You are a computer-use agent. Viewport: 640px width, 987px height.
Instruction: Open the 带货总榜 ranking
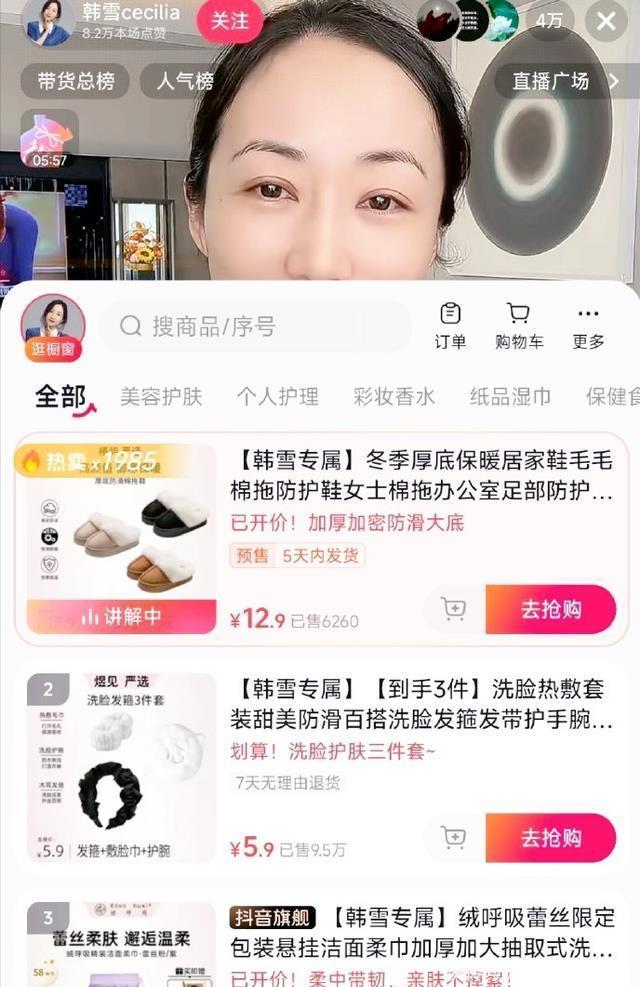(x=75, y=81)
